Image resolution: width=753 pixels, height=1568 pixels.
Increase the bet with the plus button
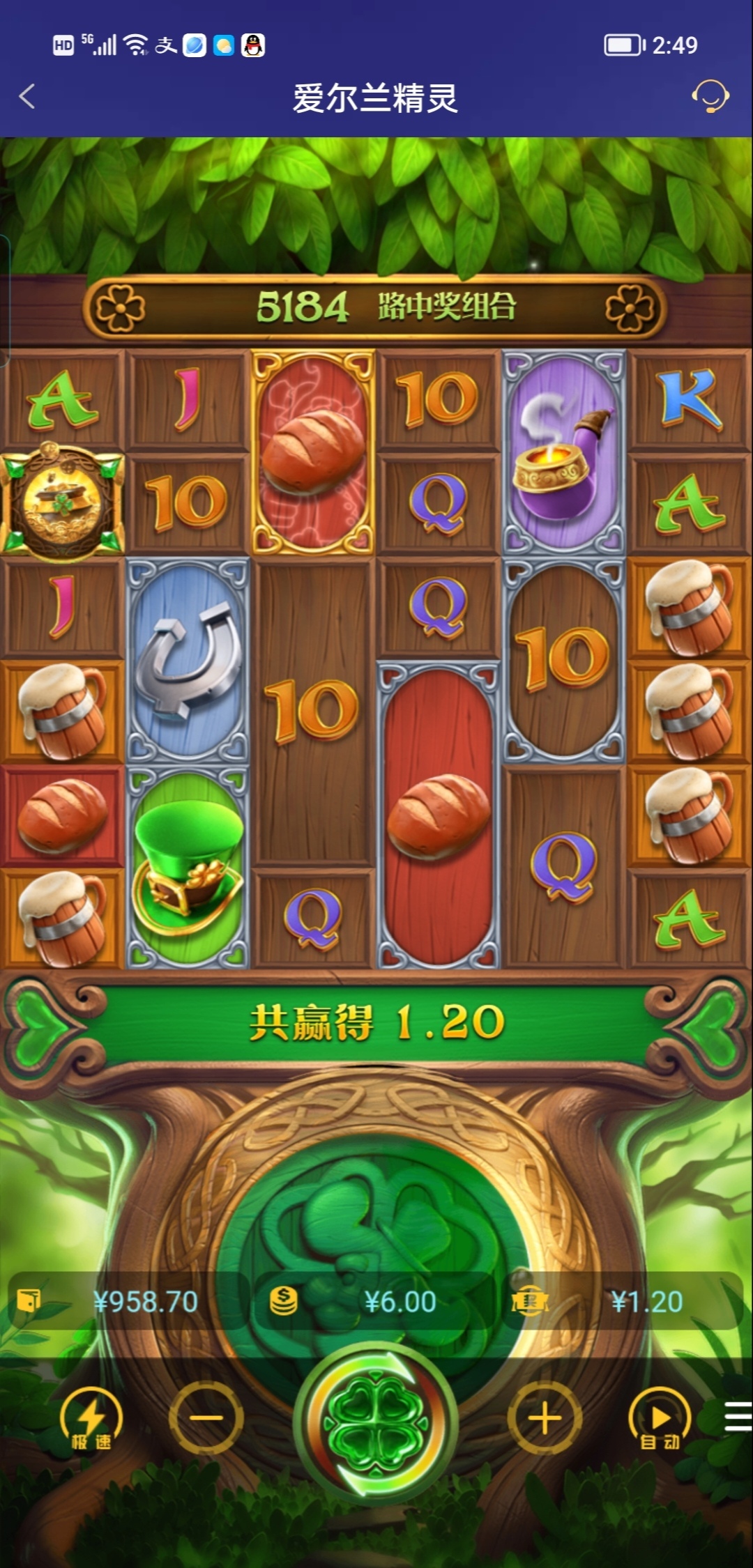[x=545, y=1417]
